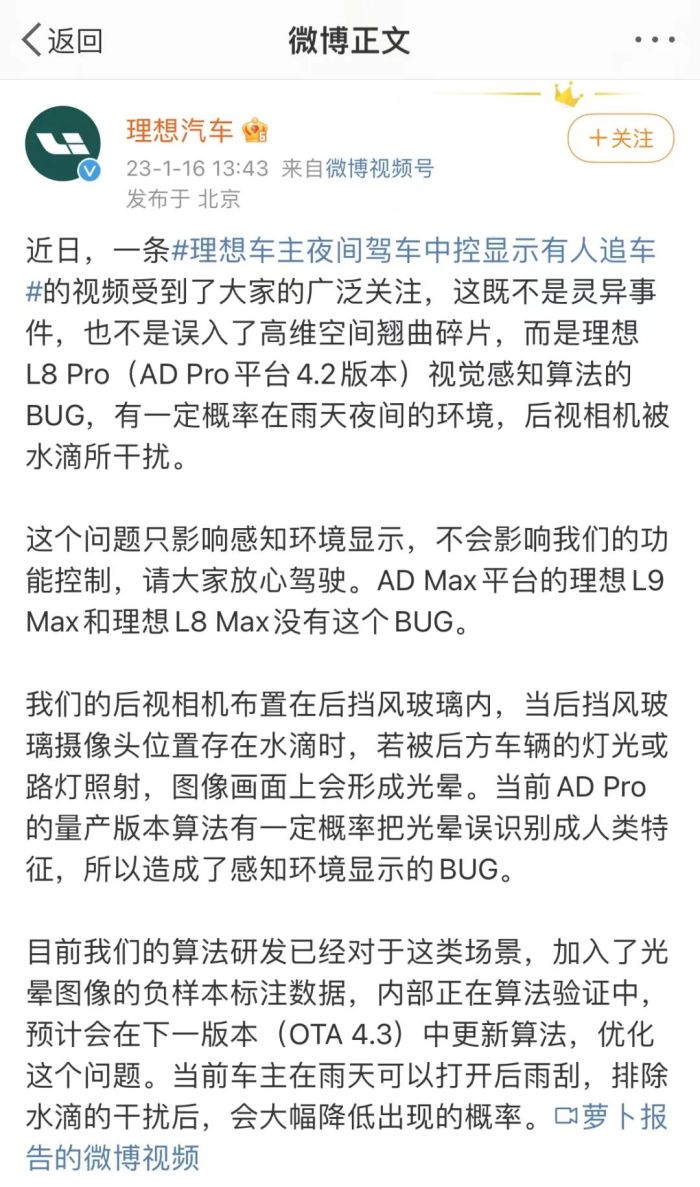Follow 理想汽车 with the 关注 button
This screenshot has height=1187, width=700.
(620, 138)
